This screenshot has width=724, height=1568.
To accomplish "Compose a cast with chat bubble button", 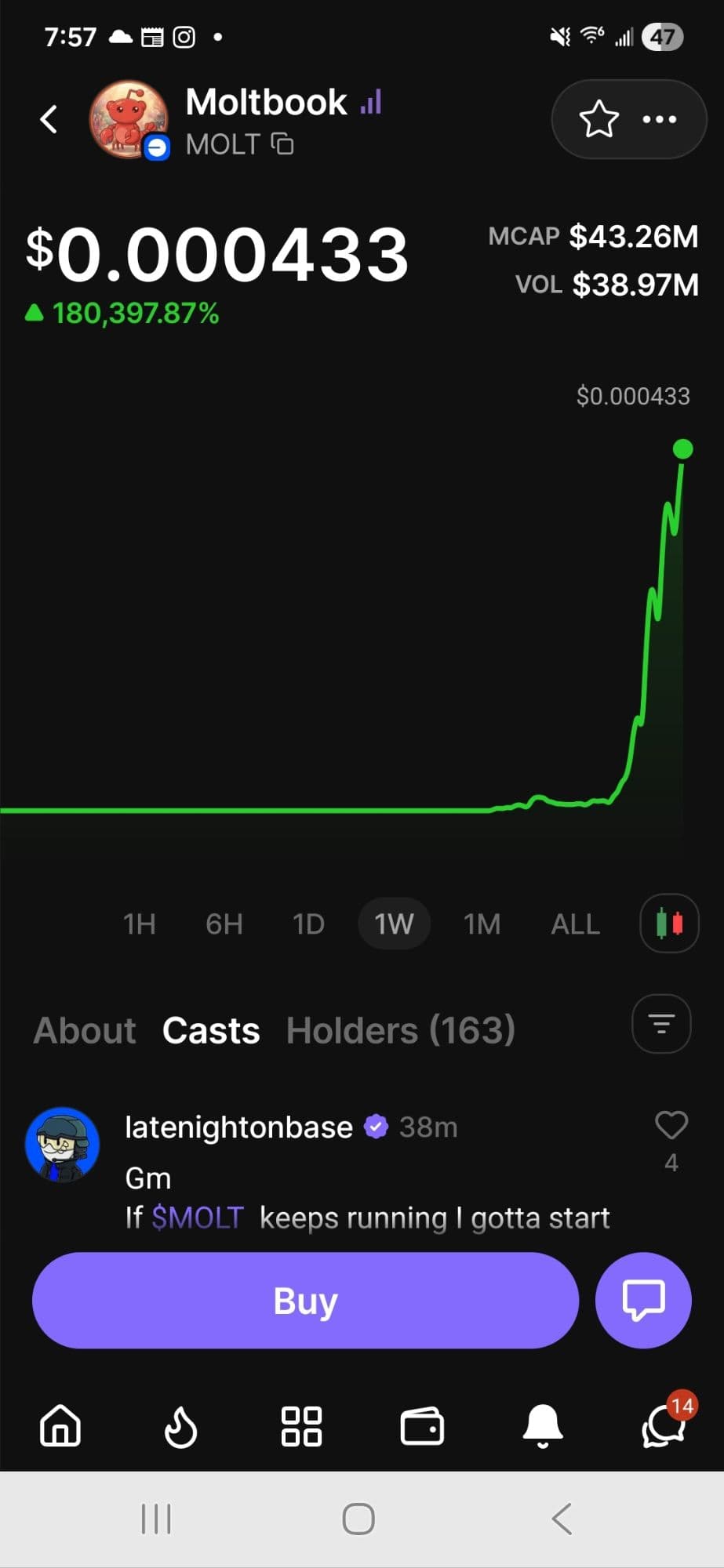I will point(643,1301).
